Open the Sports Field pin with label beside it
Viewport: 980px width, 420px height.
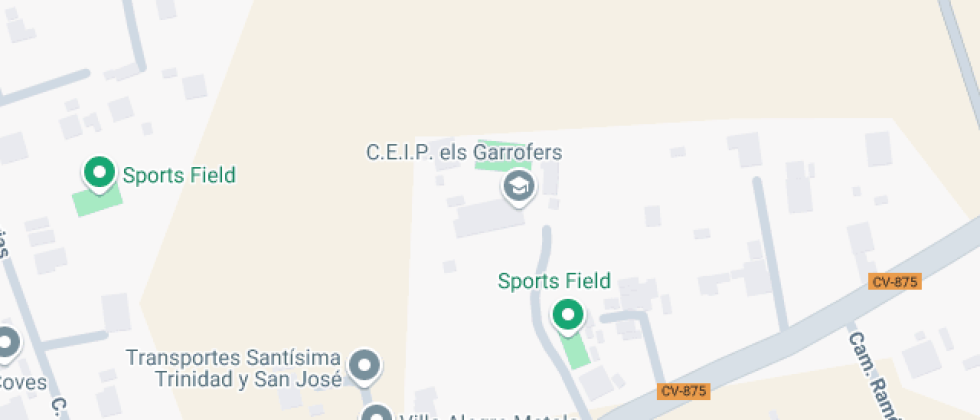click(x=99, y=174)
